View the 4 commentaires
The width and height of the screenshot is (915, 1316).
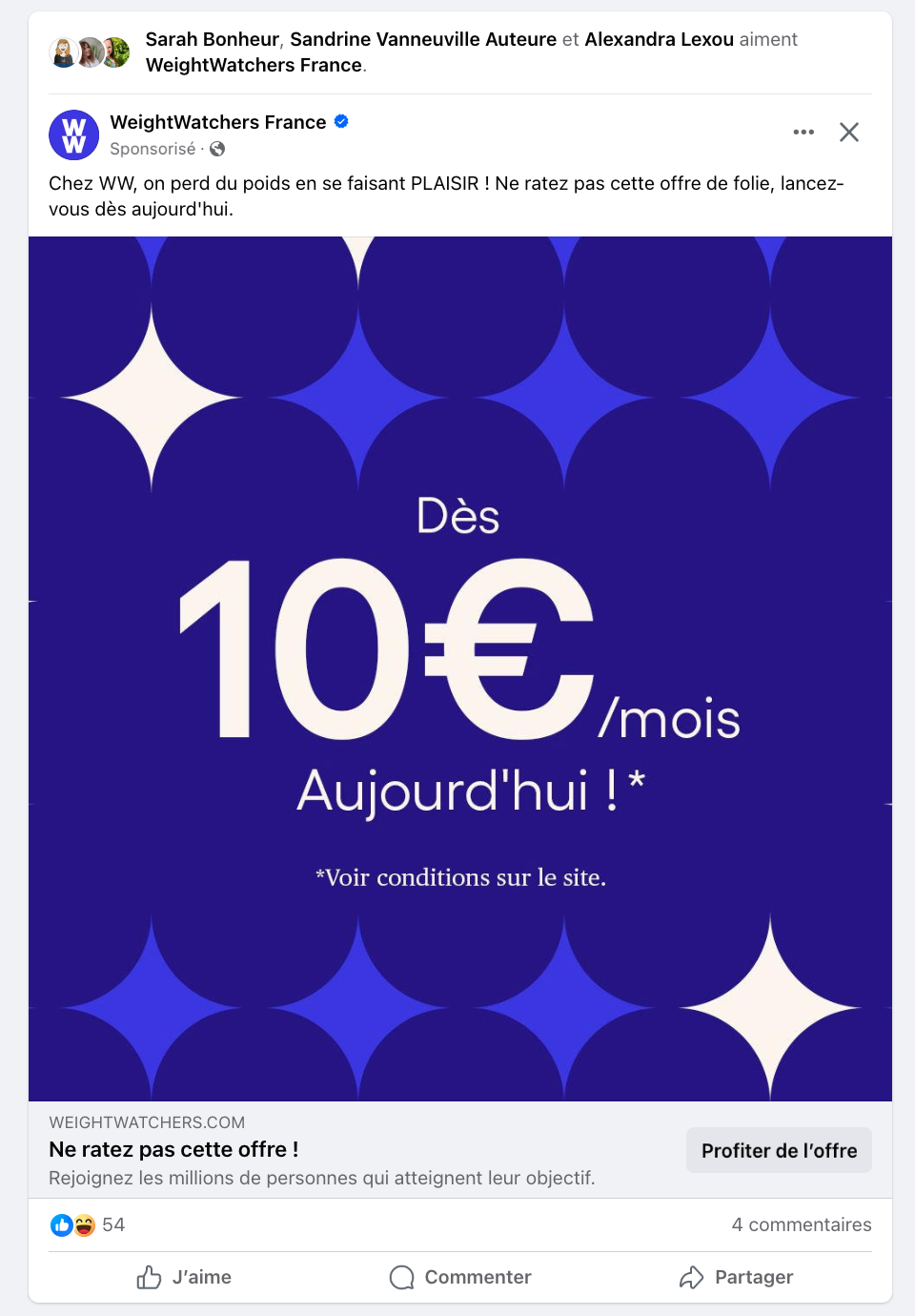[801, 1224]
